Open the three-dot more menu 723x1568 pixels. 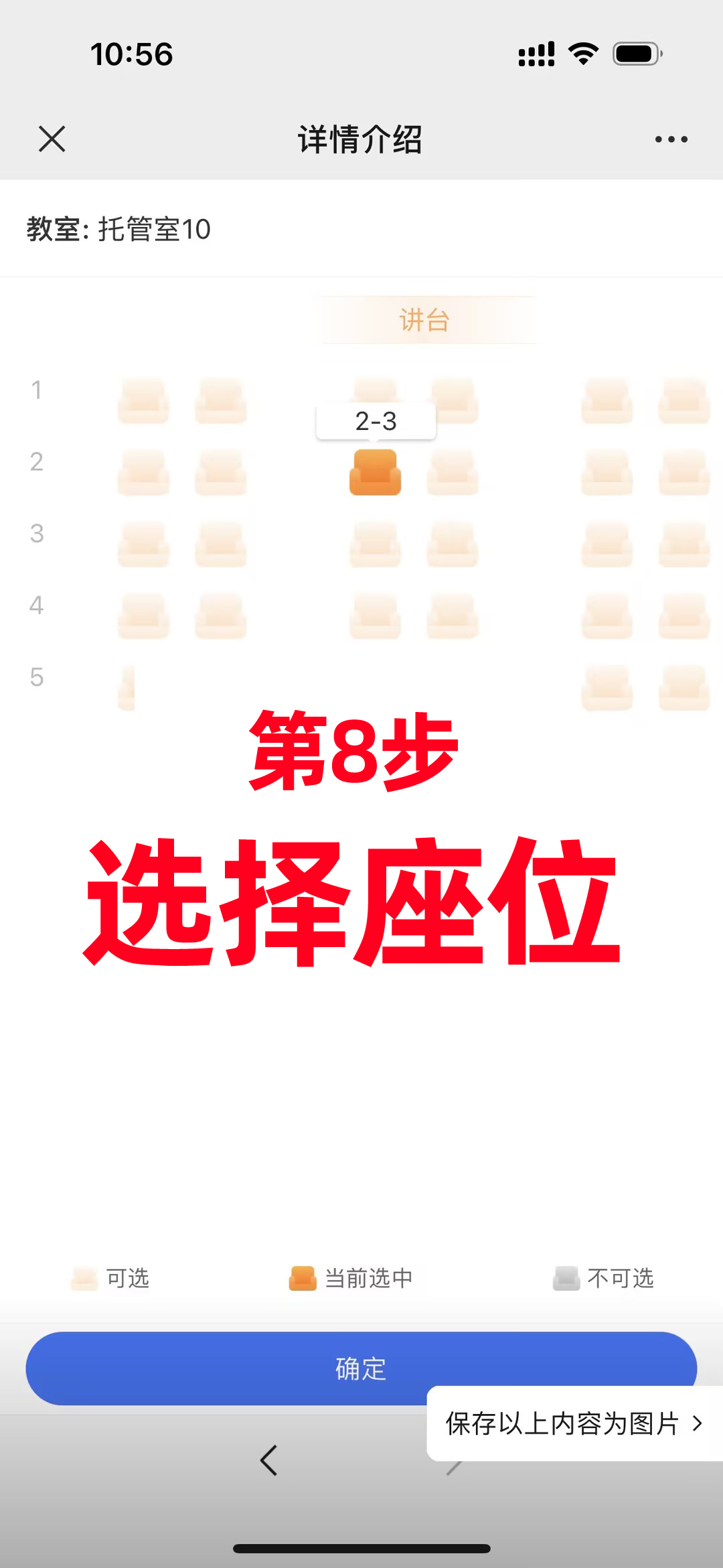[x=671, y=139]
